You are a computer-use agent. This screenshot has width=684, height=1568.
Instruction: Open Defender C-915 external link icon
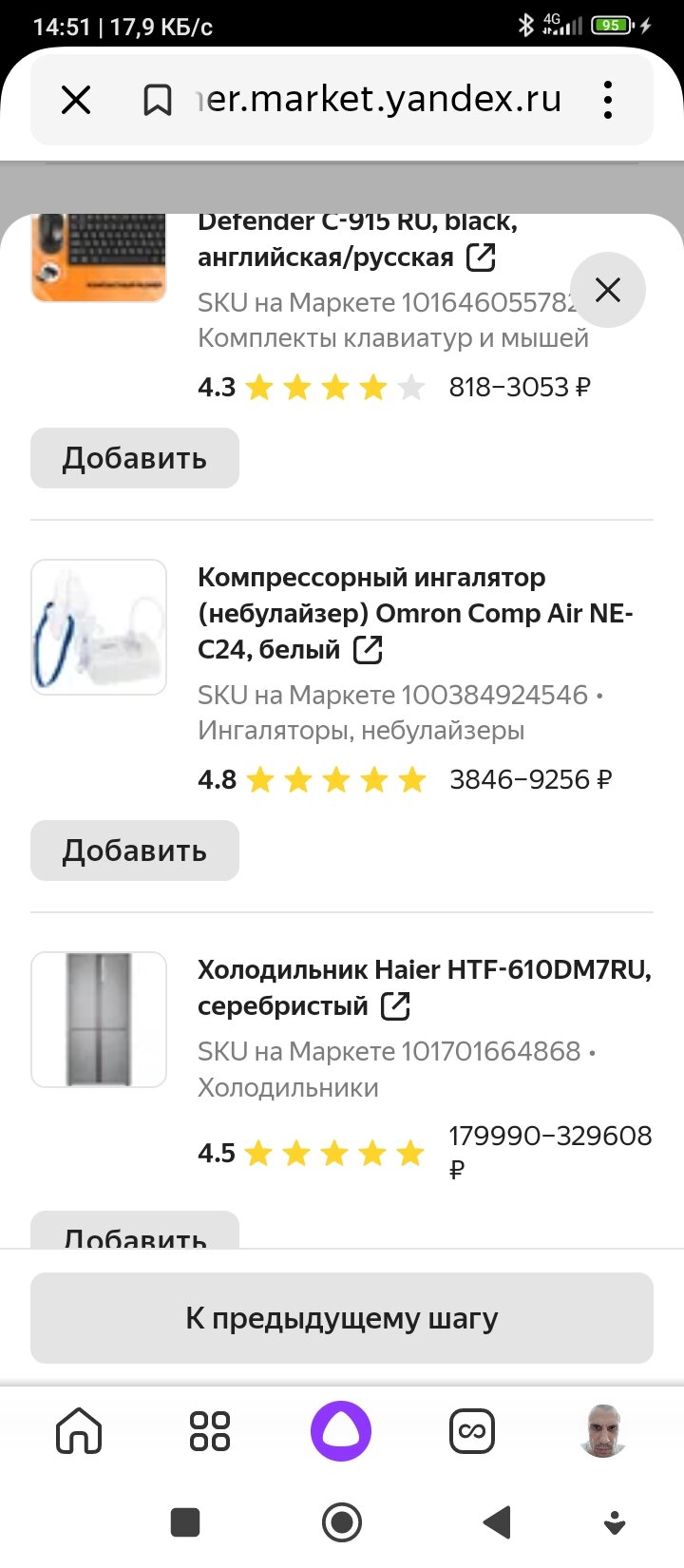click(481, 257)
